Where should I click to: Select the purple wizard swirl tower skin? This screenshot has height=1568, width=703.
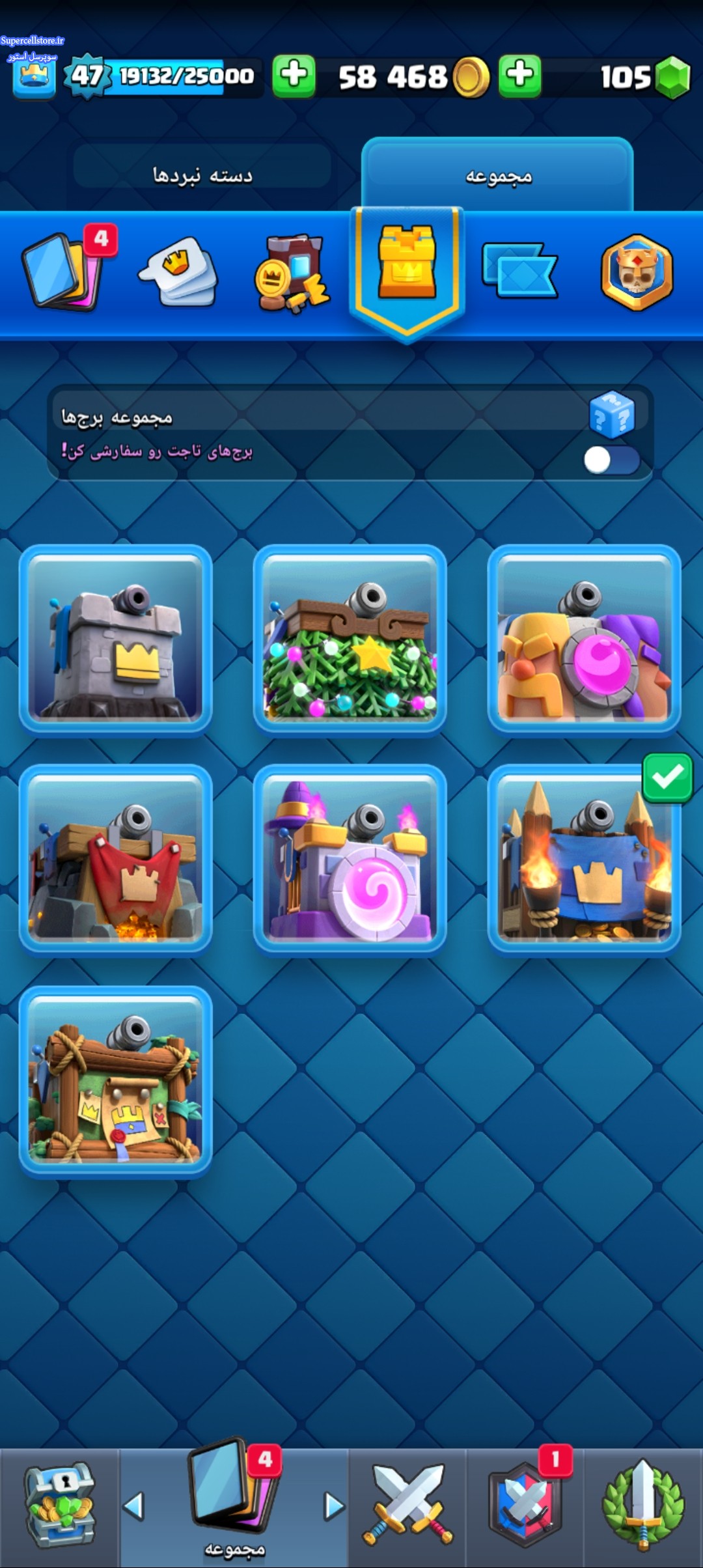point(350,858)
